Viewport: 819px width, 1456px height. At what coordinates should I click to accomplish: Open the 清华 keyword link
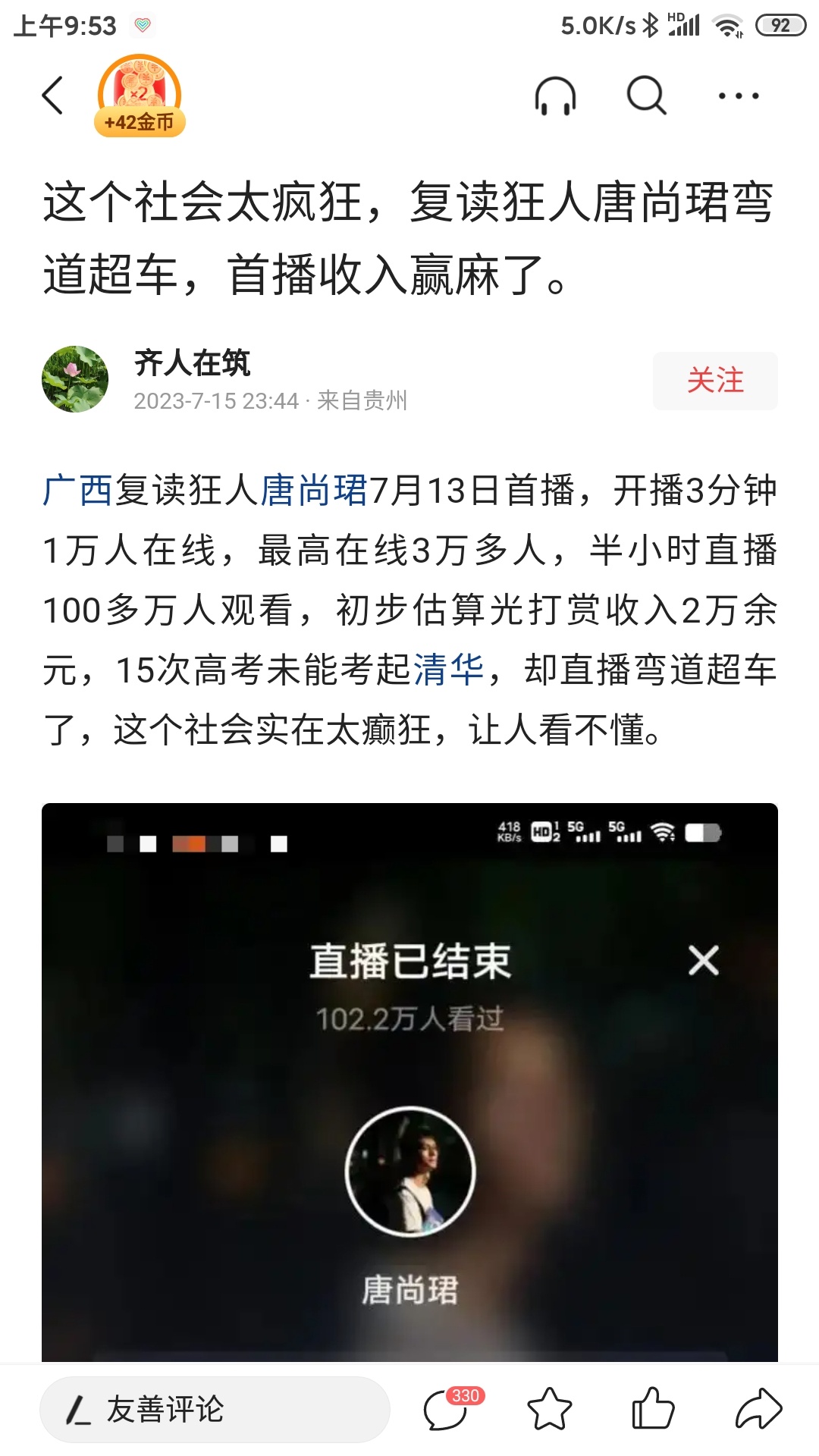coord(449,670)
